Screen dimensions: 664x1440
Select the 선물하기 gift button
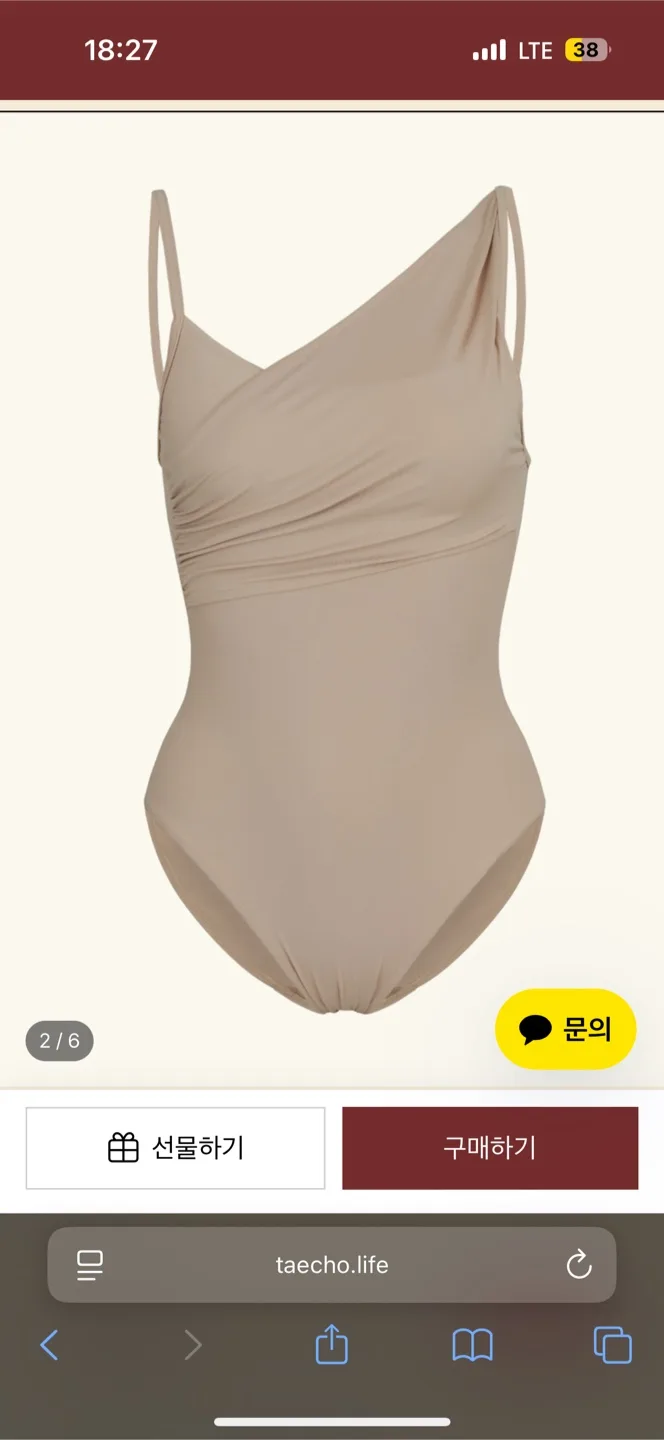(x=175, y=1148)
